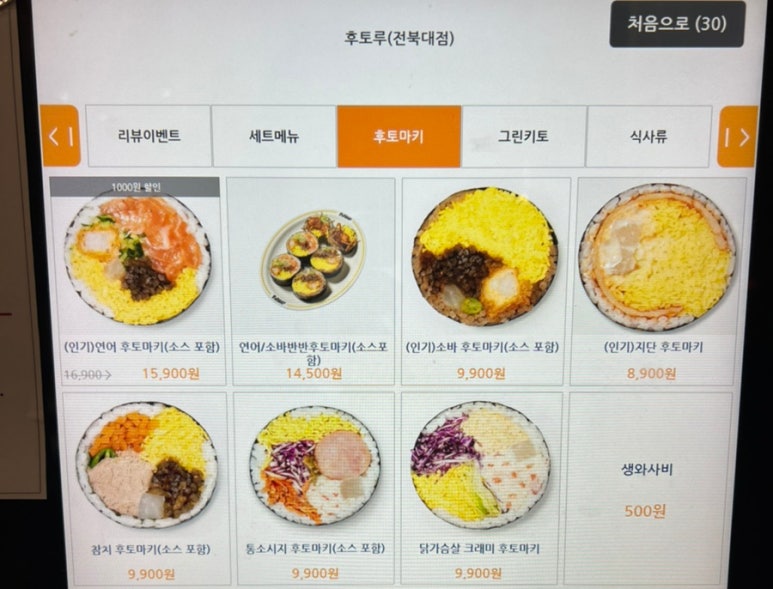Add (인기)소바 후토마키 9,900원 item

pos(485,282)
